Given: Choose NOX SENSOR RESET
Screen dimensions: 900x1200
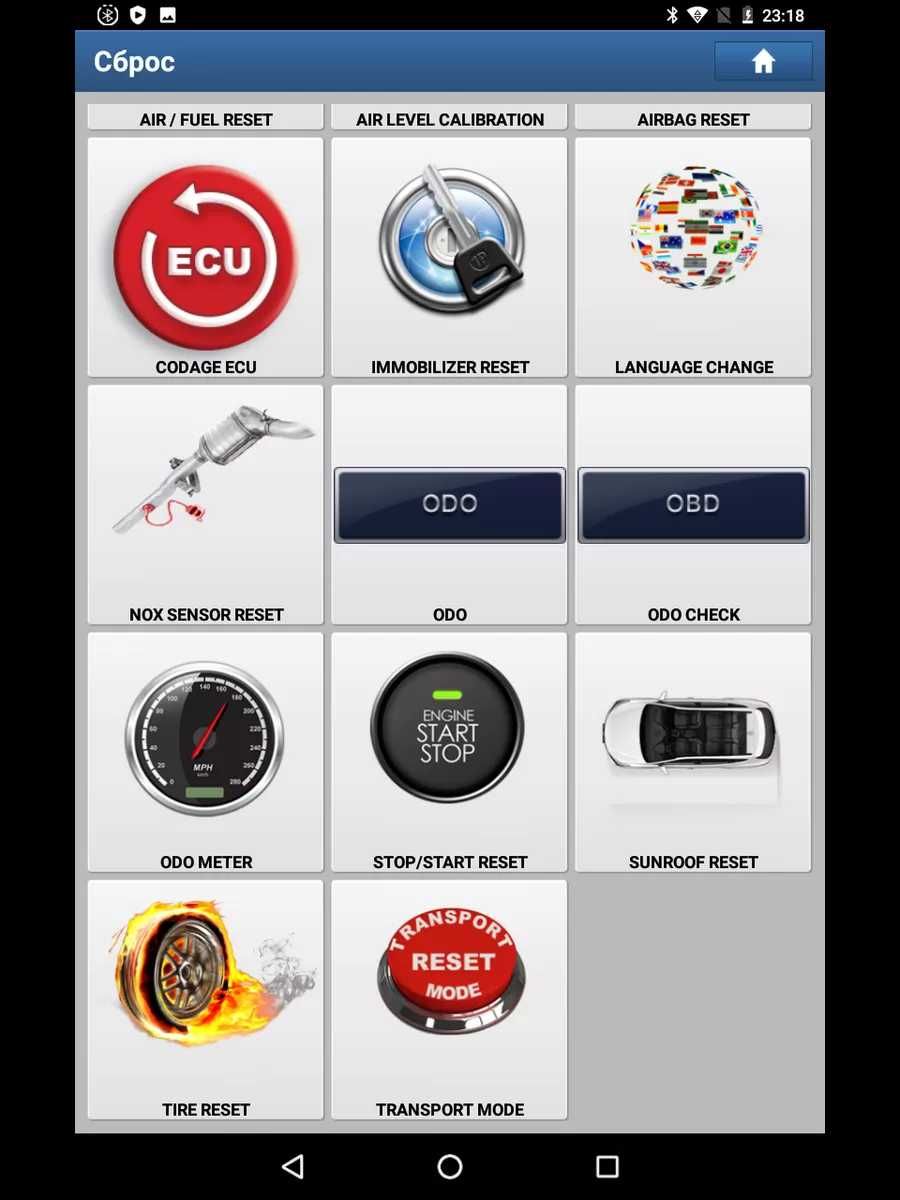Looking at the screenshot, I should tap(206, 504).
